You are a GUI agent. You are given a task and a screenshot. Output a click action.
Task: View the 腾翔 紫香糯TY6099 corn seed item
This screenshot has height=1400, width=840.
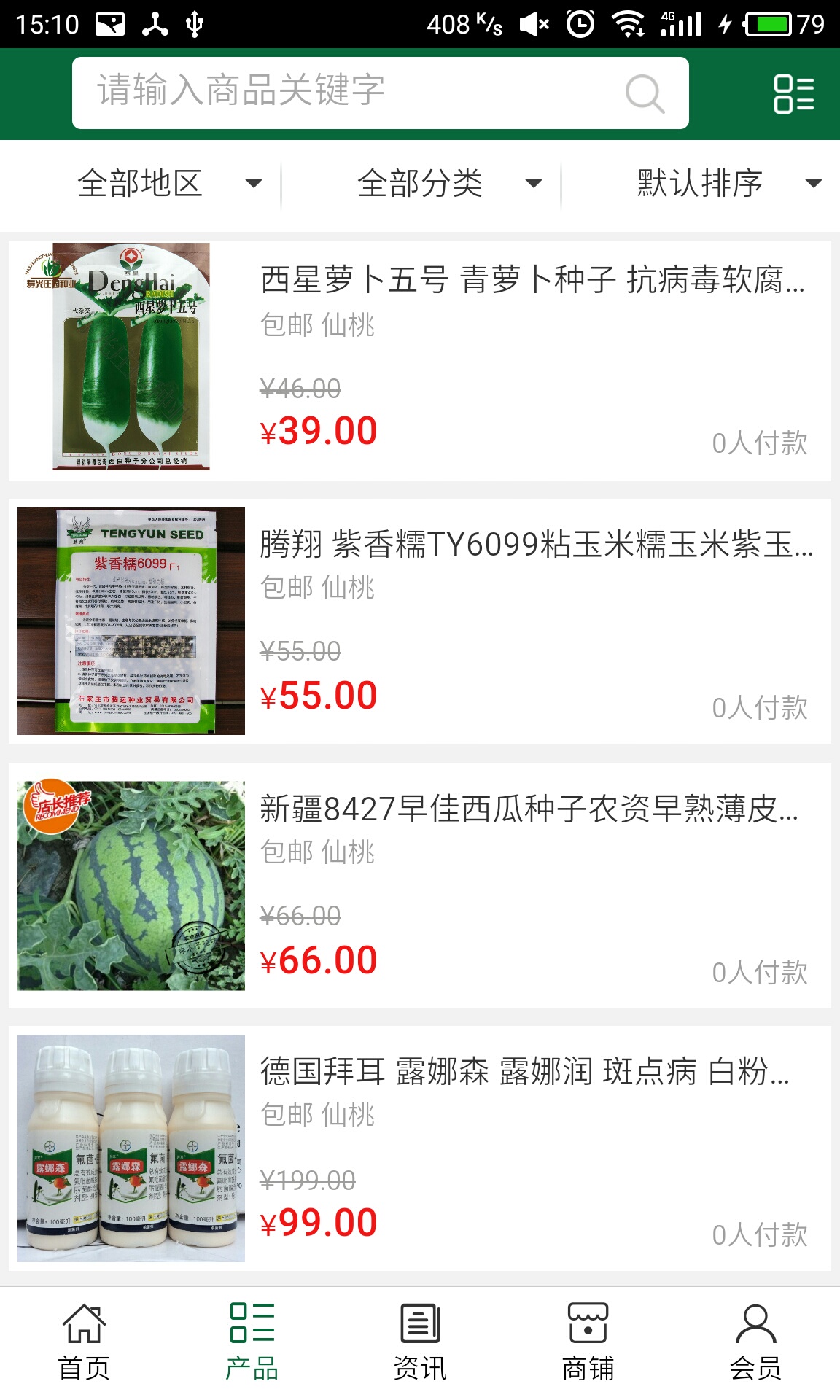point(536,545)
